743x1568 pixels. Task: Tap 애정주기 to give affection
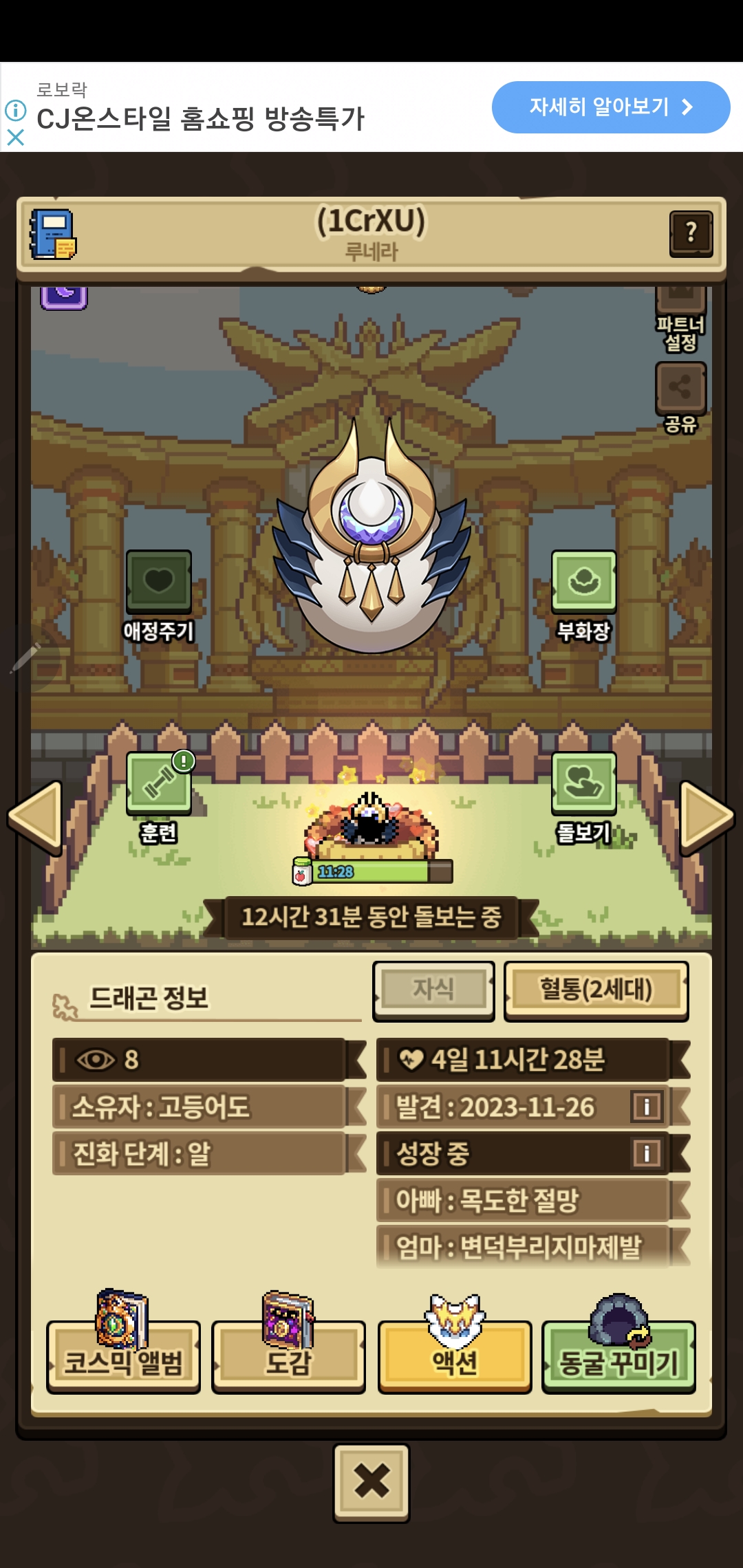158,596
